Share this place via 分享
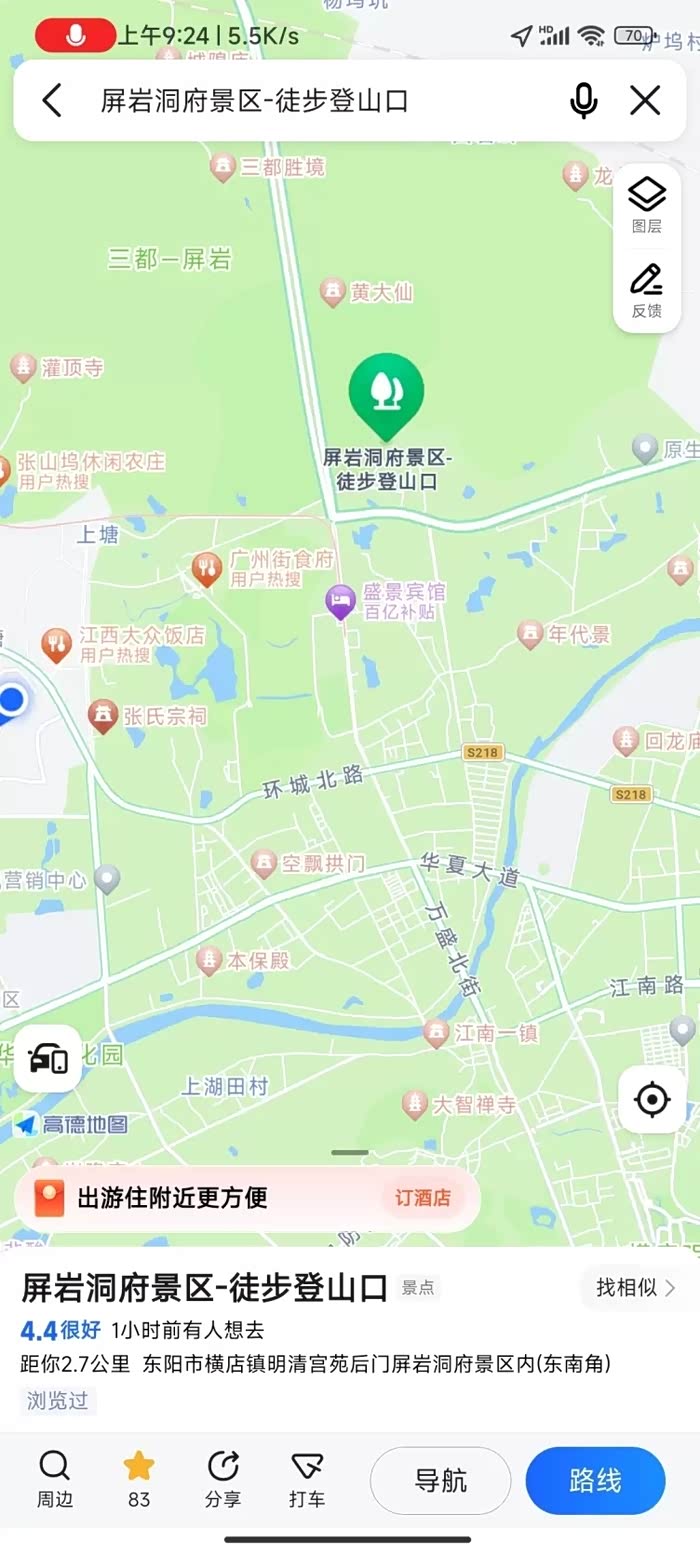 pos(223,1480)
